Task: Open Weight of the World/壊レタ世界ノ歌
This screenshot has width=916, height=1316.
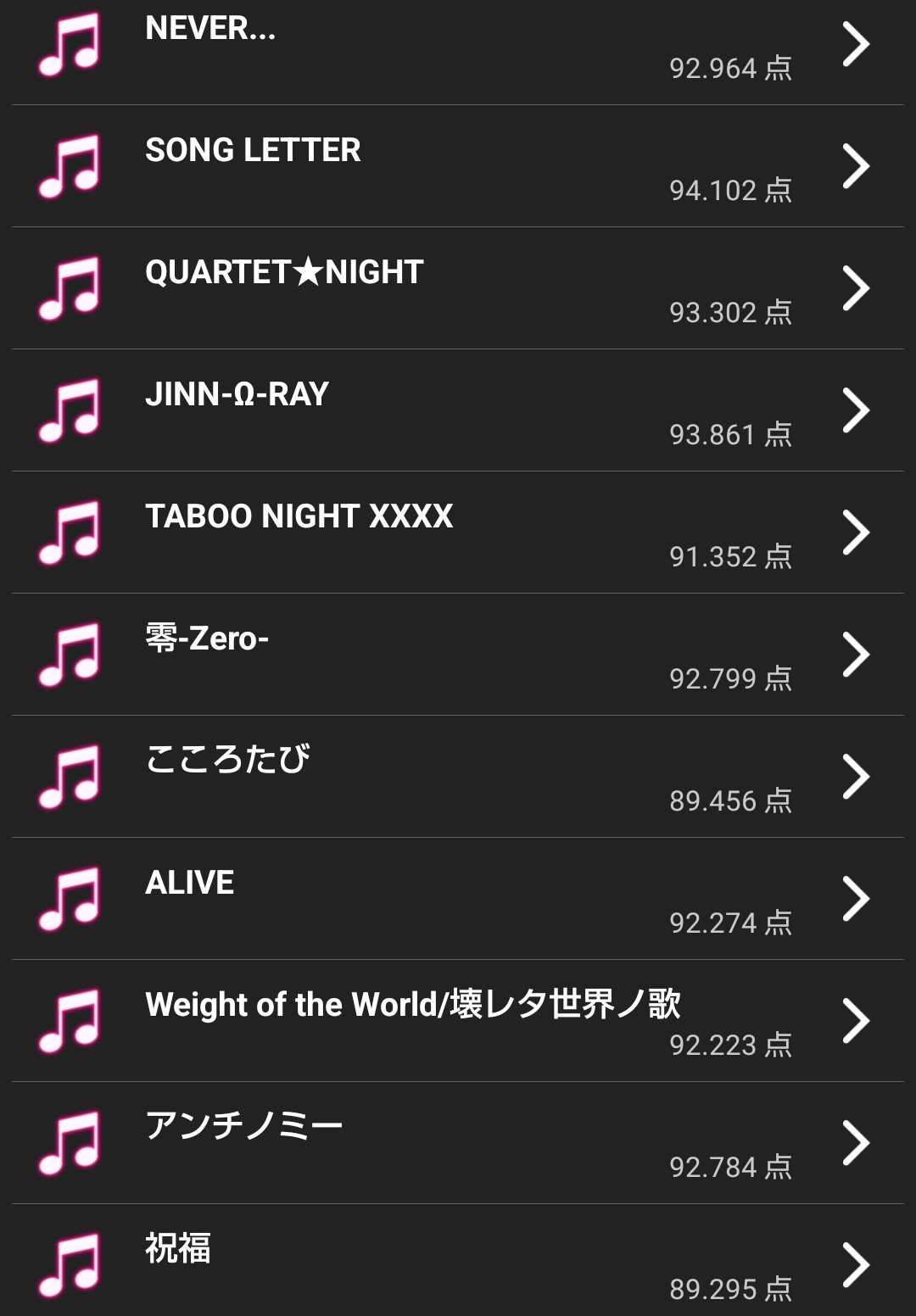Action: pyautogui.click(x=458, y=1021)
